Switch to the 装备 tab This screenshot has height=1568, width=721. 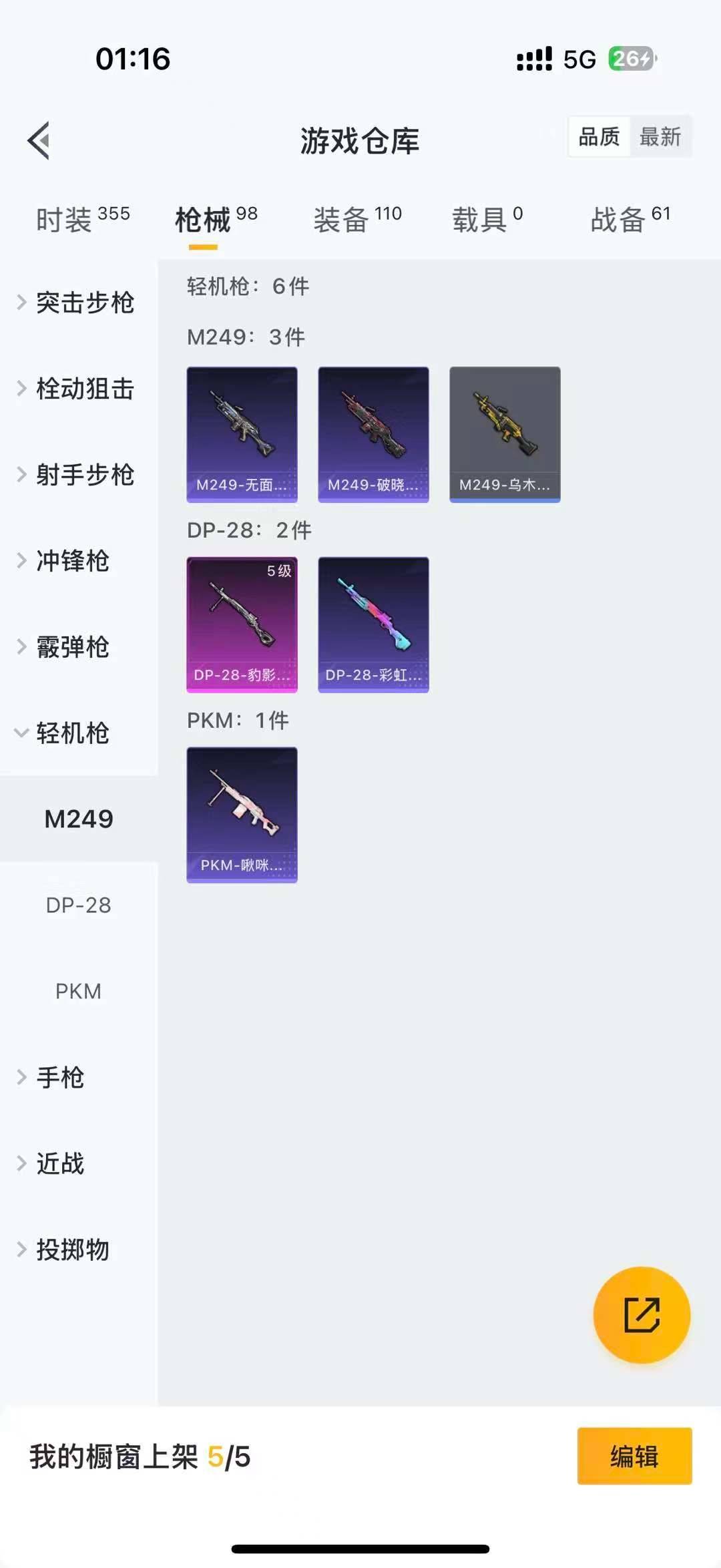[357, 220]
